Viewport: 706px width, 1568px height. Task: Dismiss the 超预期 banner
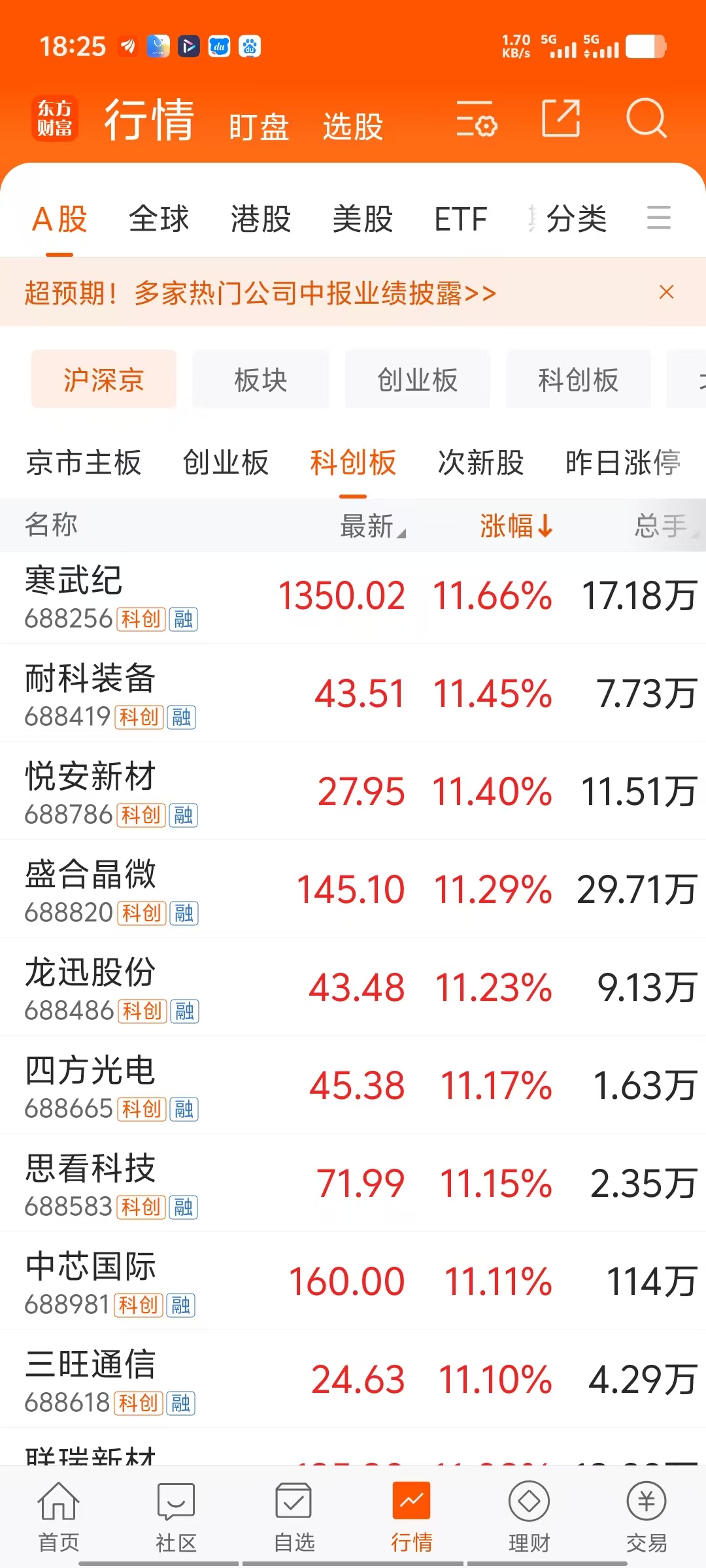666,292
